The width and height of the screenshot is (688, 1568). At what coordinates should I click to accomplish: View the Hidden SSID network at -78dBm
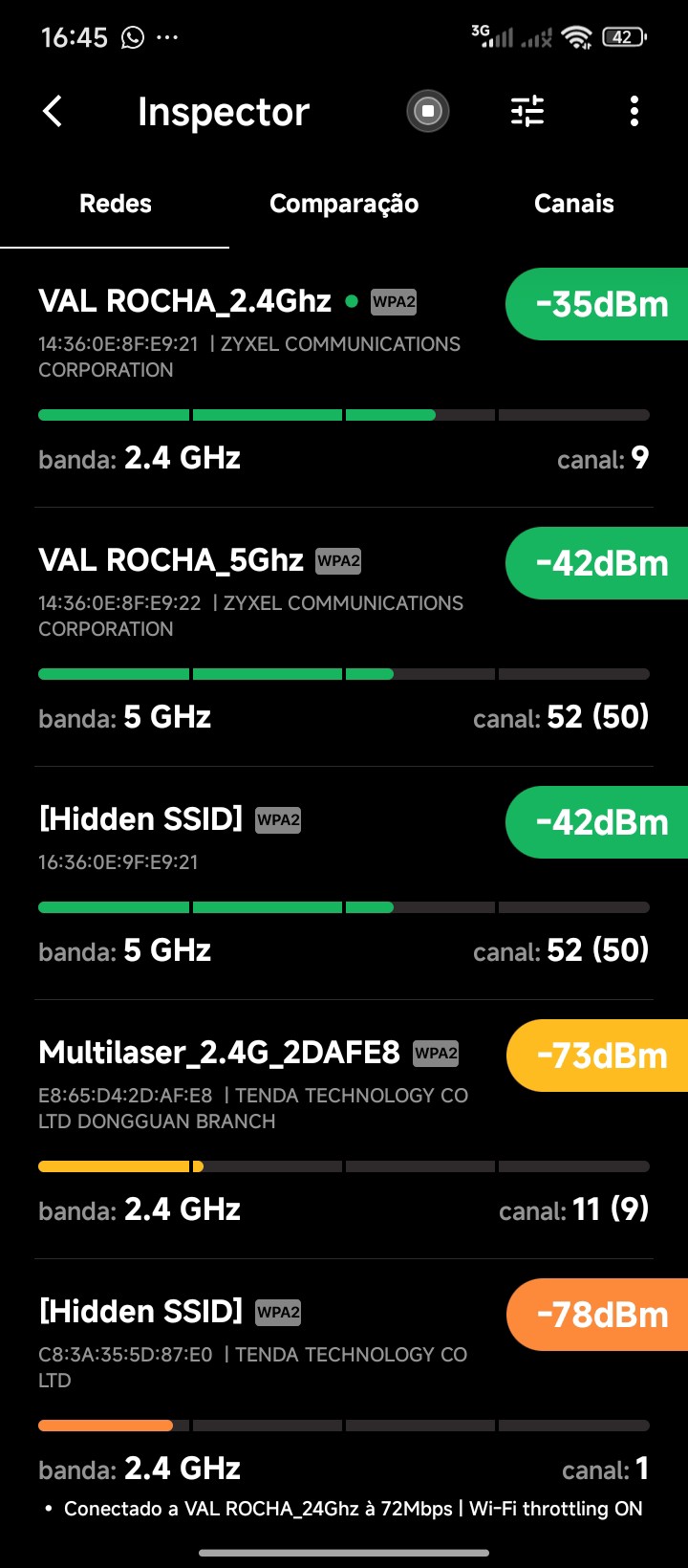(268, 1386)
